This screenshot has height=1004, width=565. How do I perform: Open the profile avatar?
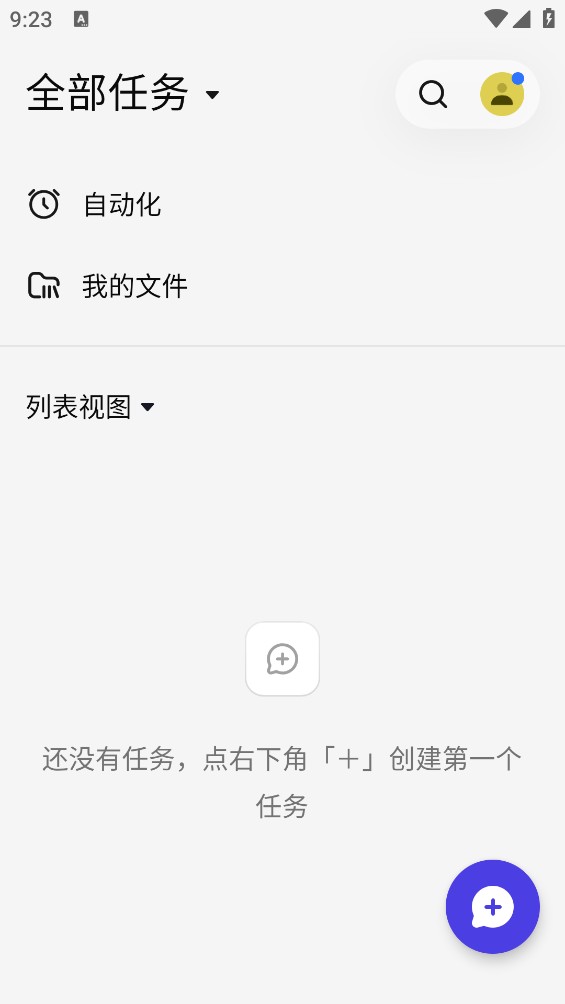click(x=502, y=94)
